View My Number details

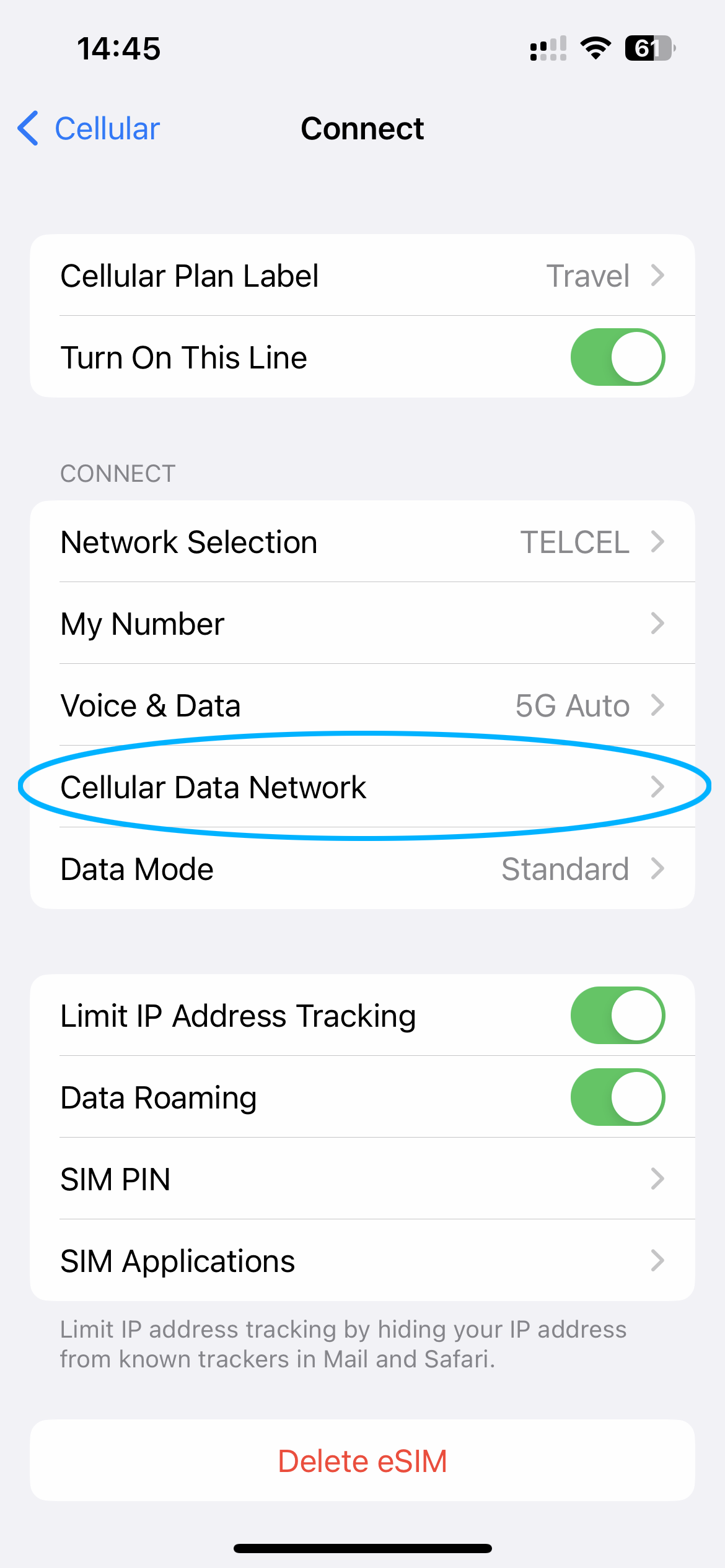click(x=362, y=624)
